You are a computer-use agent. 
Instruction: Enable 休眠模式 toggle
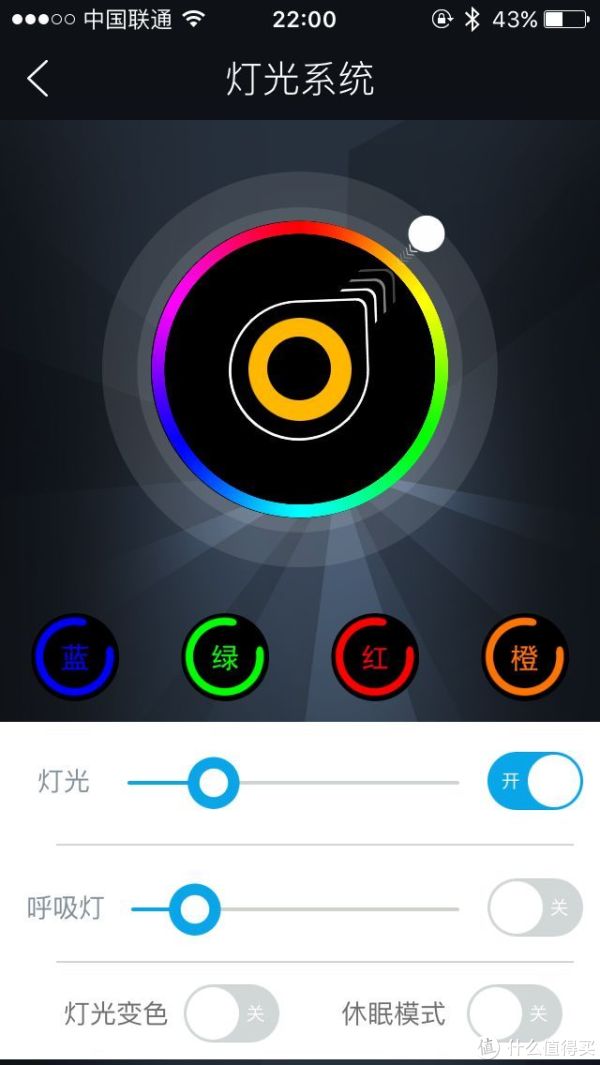click(514, 1013)
